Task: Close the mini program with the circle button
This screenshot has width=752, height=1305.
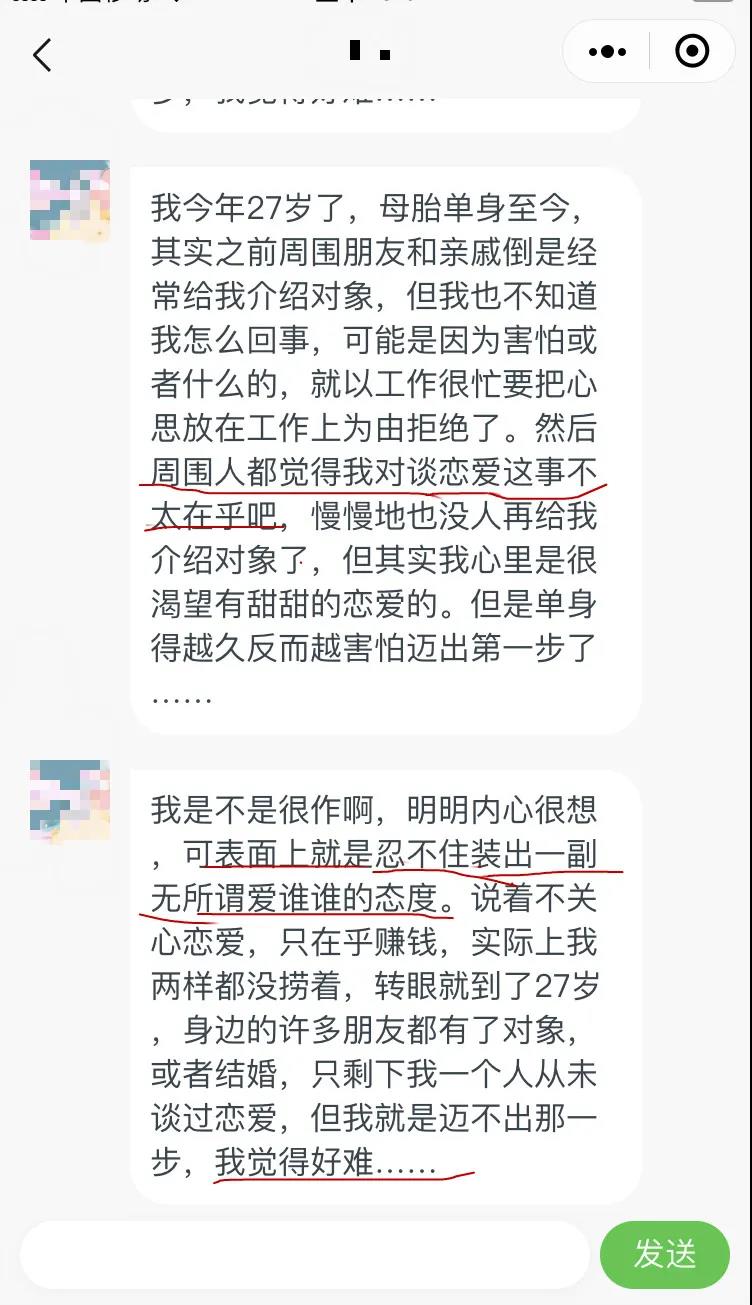Action: click(x=692, y=52)
